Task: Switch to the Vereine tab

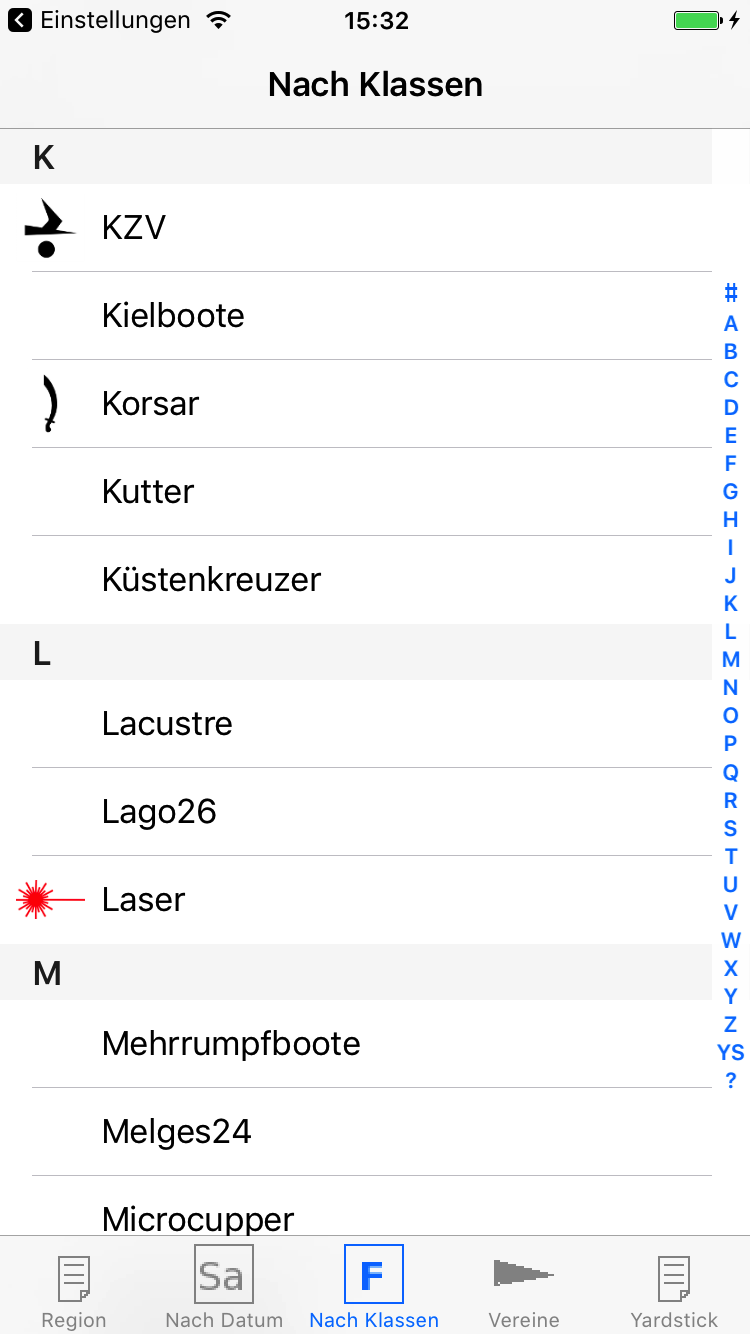Action: (524, 1286)
